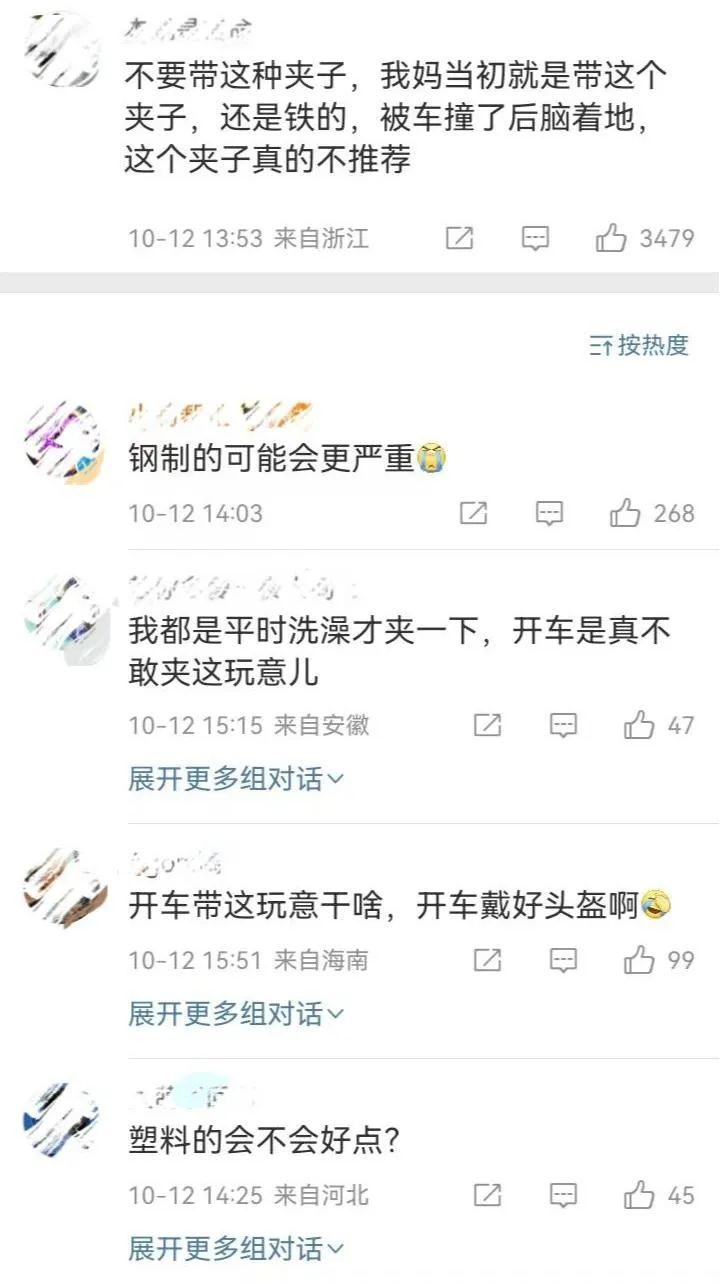Reply to the 钢制的可能会更严重 comment
720x1284 pixels.
tap(550, 513)
